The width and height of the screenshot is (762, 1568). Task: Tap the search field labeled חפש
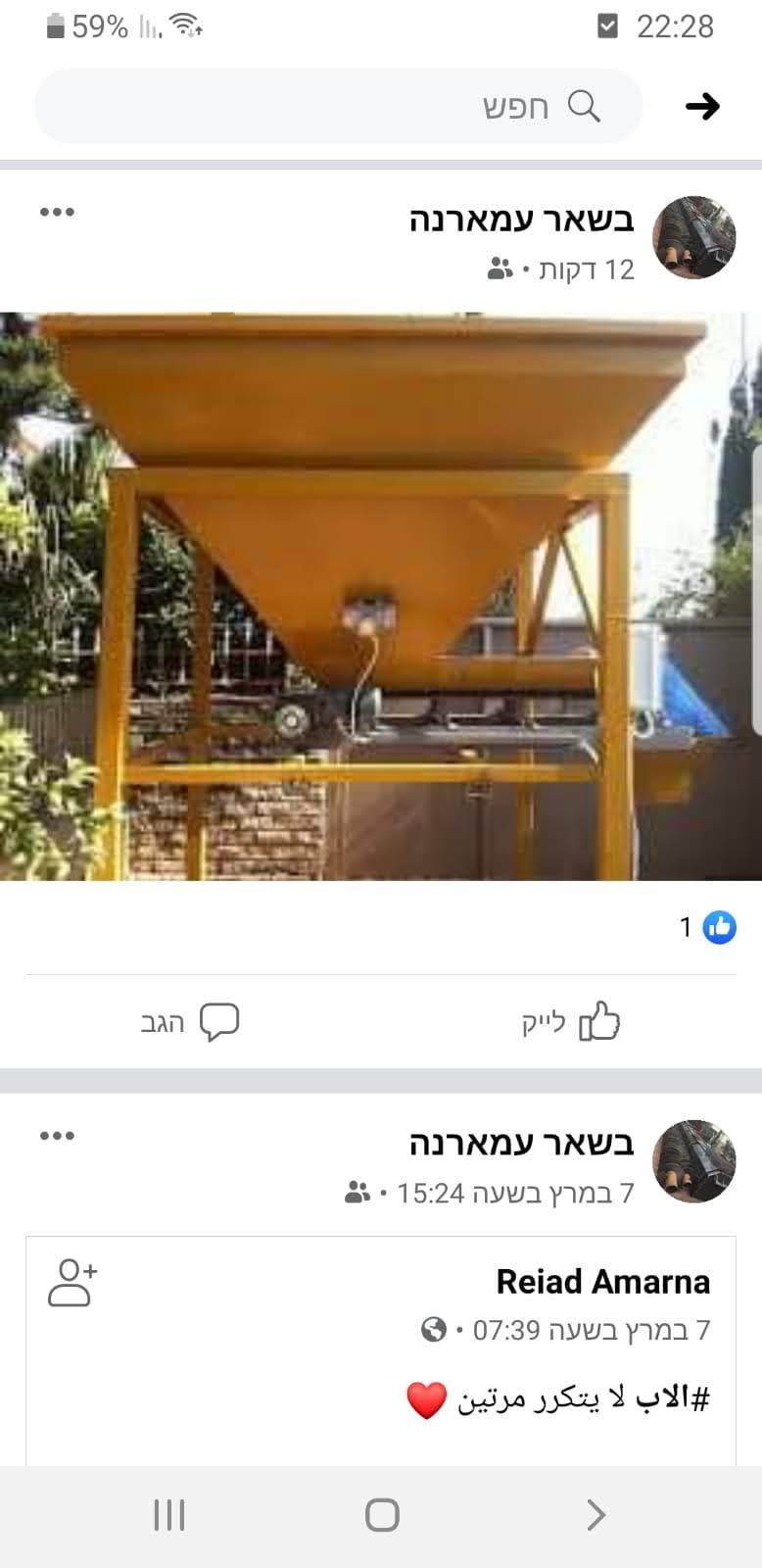coord(338,106)
